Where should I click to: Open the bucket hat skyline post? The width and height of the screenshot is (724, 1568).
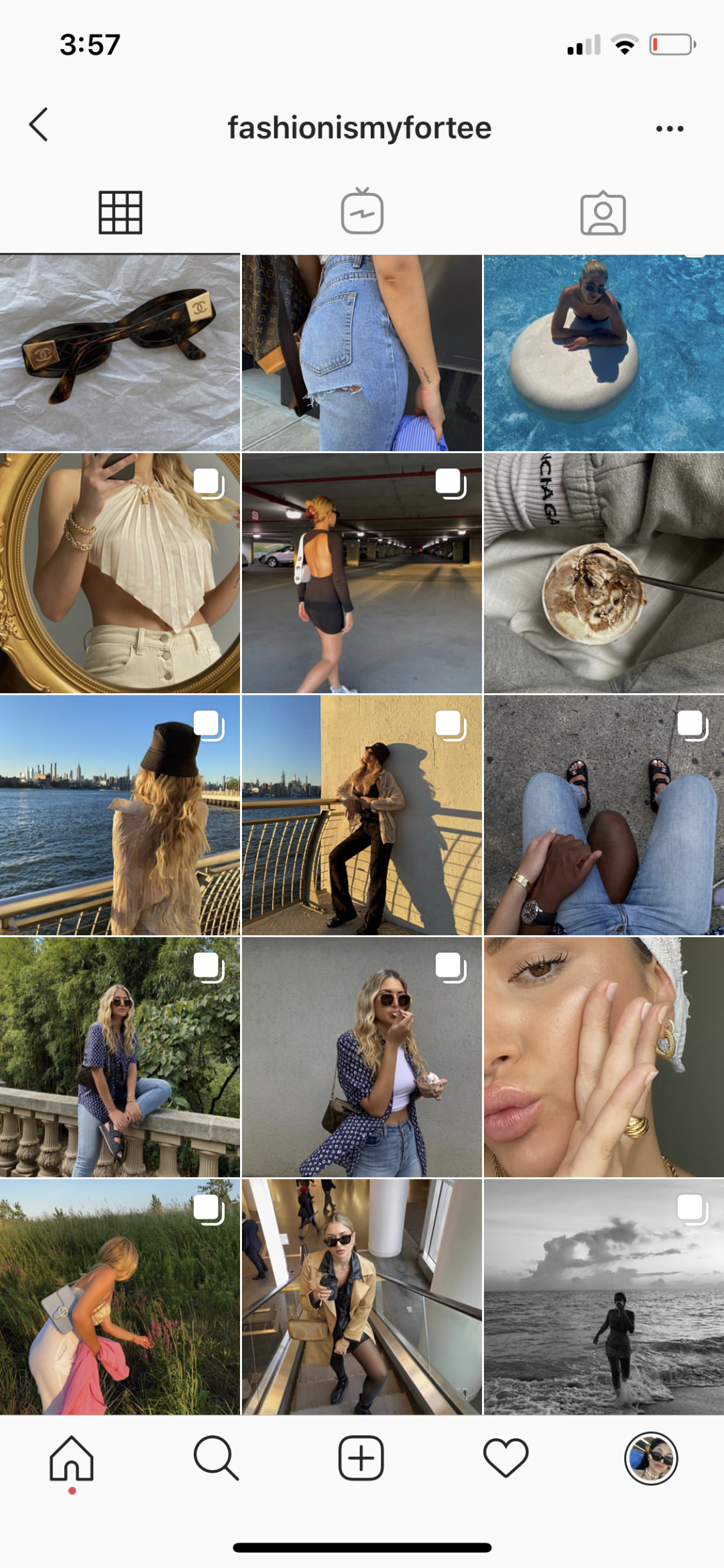point(120,815)
